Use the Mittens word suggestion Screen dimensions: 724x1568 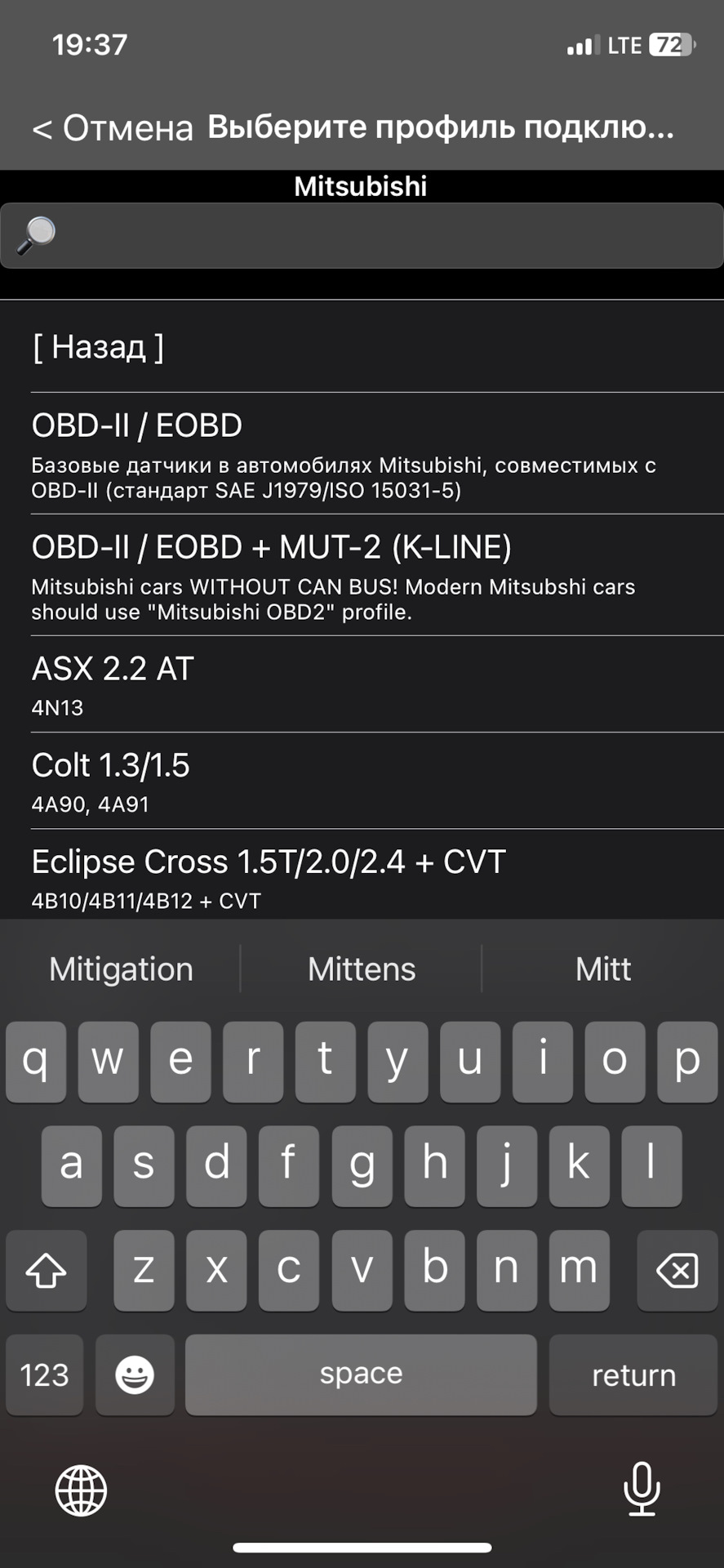[x=362, y=969]
